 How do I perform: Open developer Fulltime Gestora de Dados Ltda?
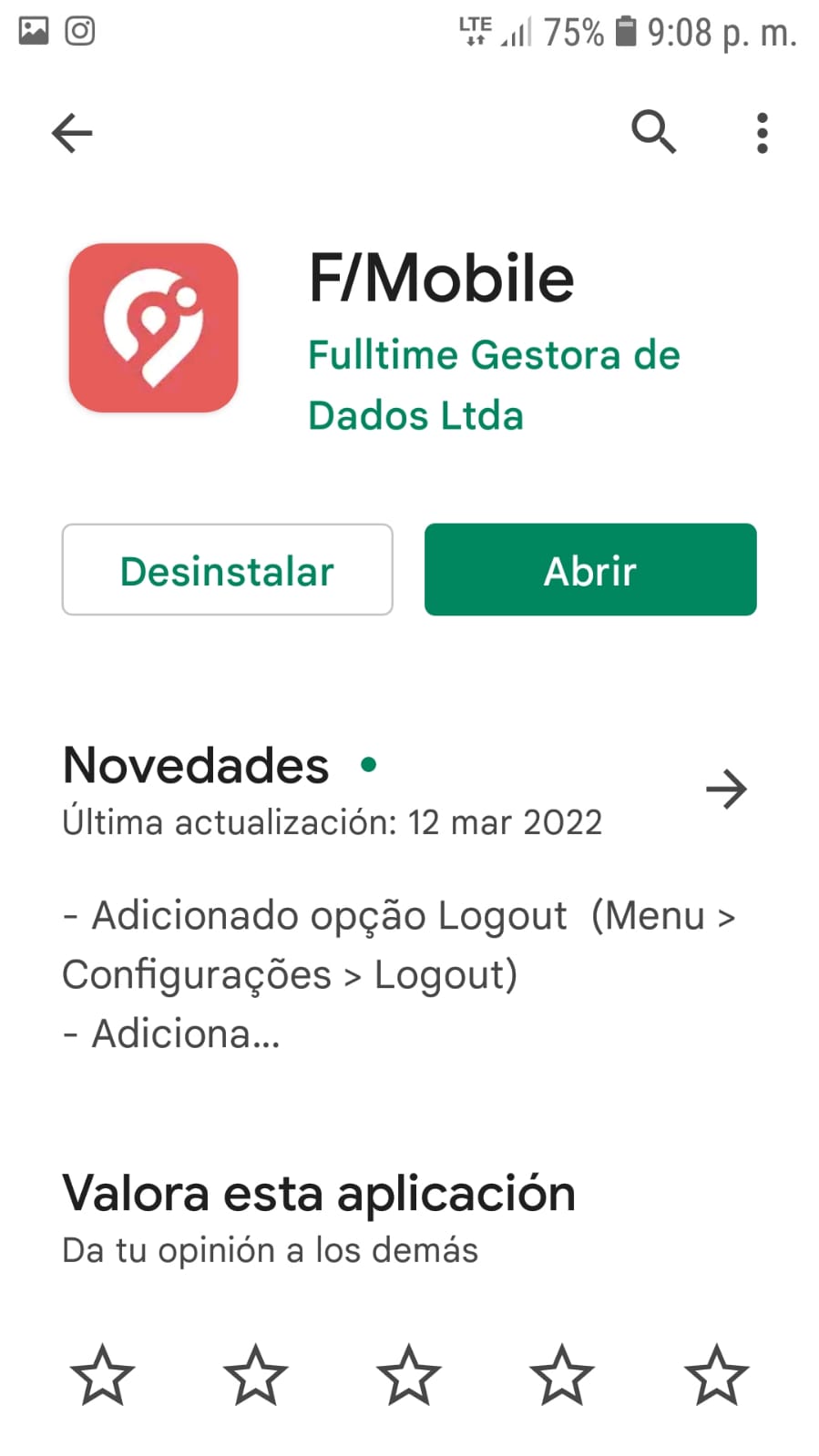[493, 385]
